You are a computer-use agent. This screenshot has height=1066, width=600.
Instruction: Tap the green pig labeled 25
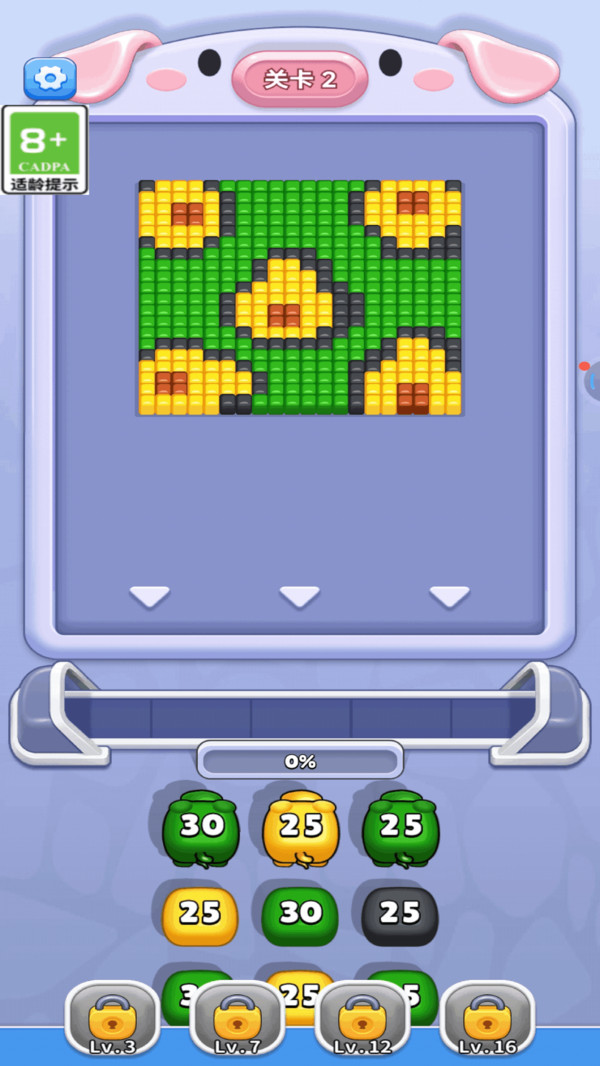[x=401, y=829]
